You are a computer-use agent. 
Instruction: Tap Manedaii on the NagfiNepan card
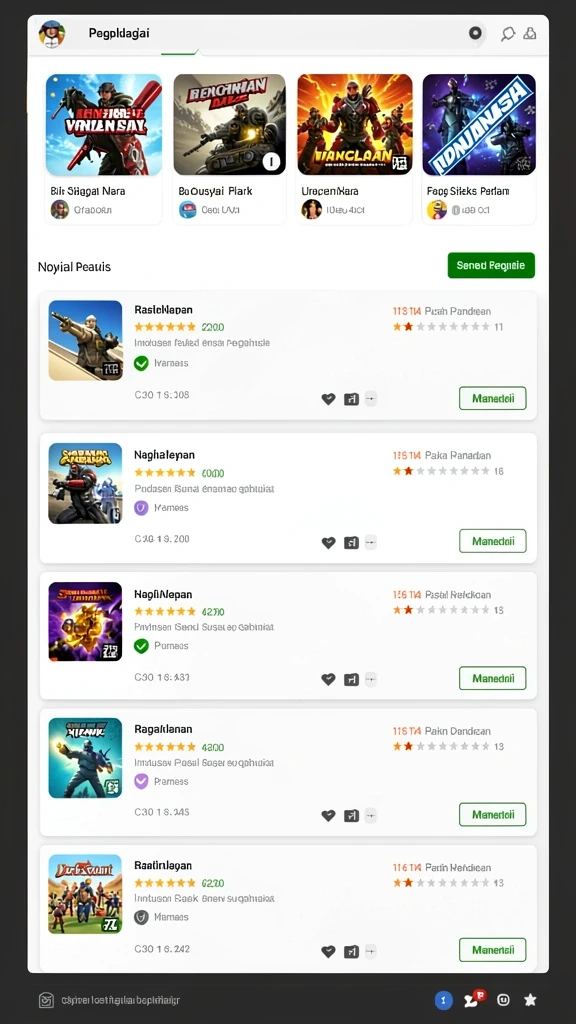pyautogui.click(x=492, y=678)
